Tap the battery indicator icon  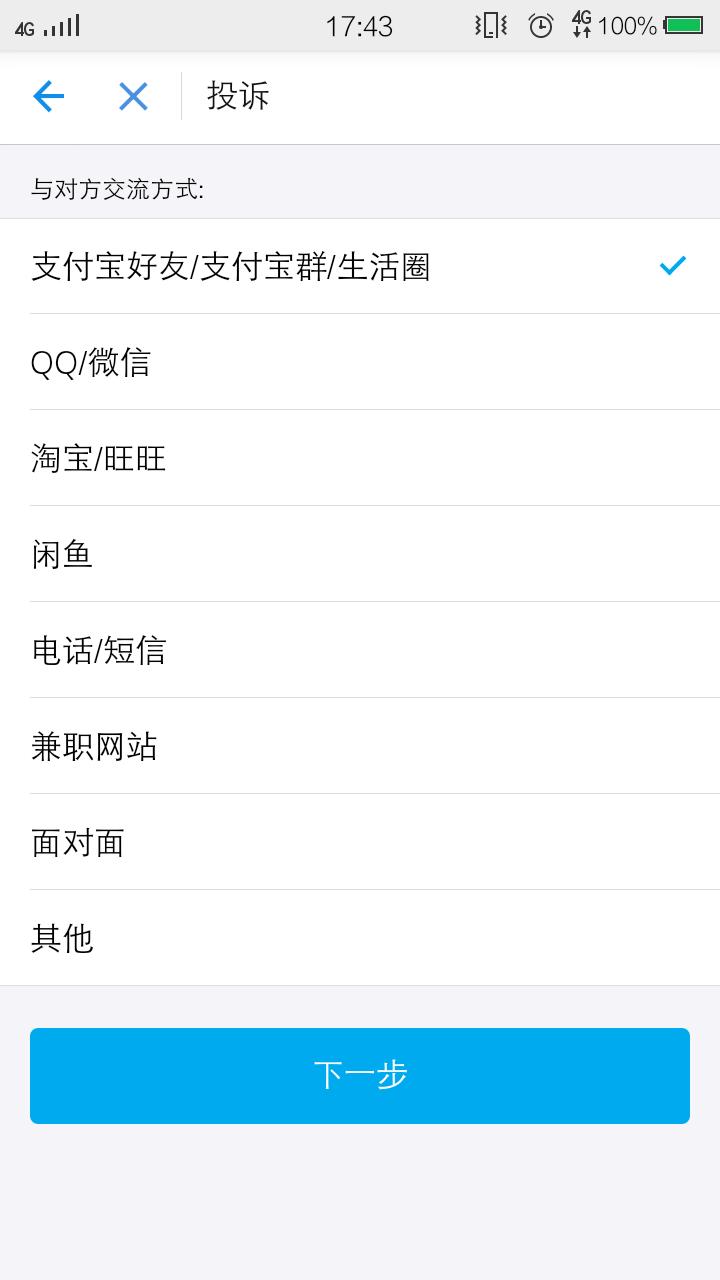683,25
